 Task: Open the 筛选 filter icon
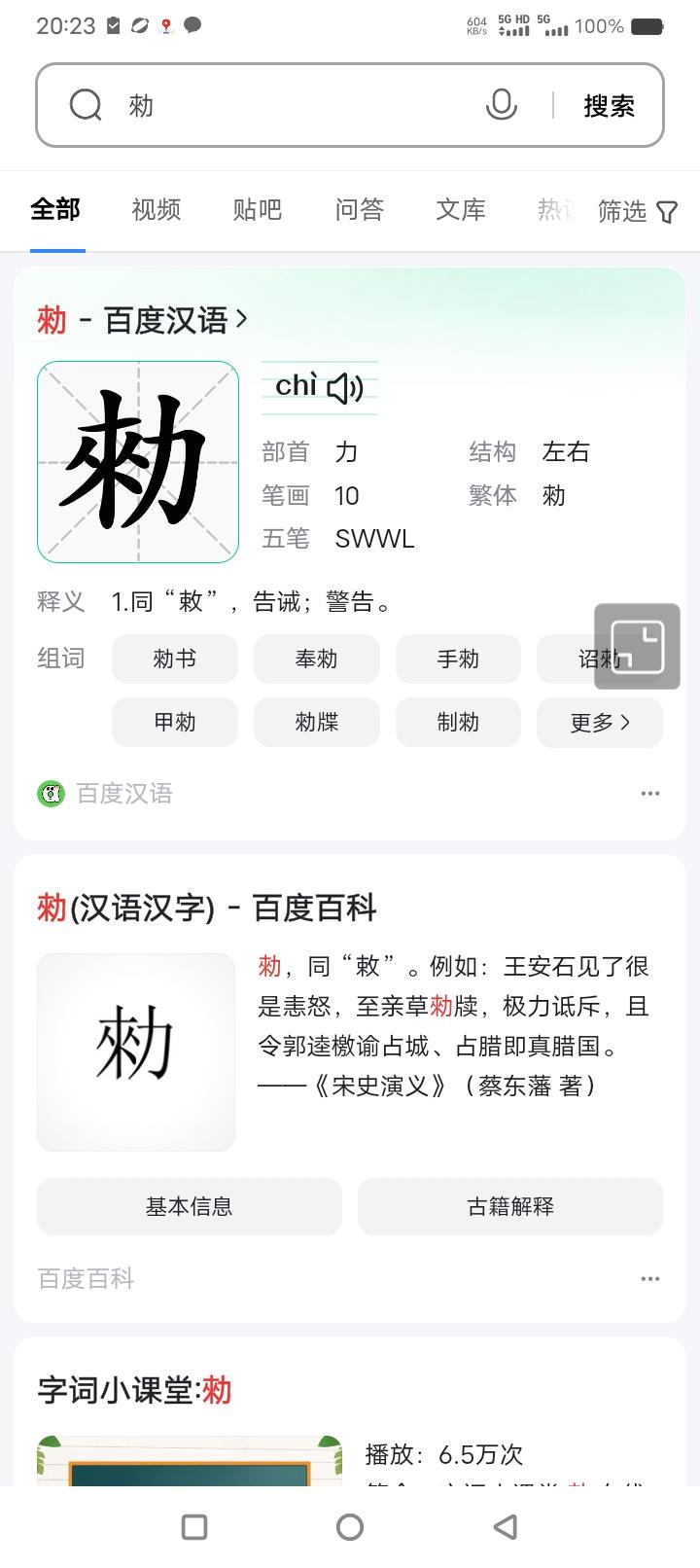(666, 211)
